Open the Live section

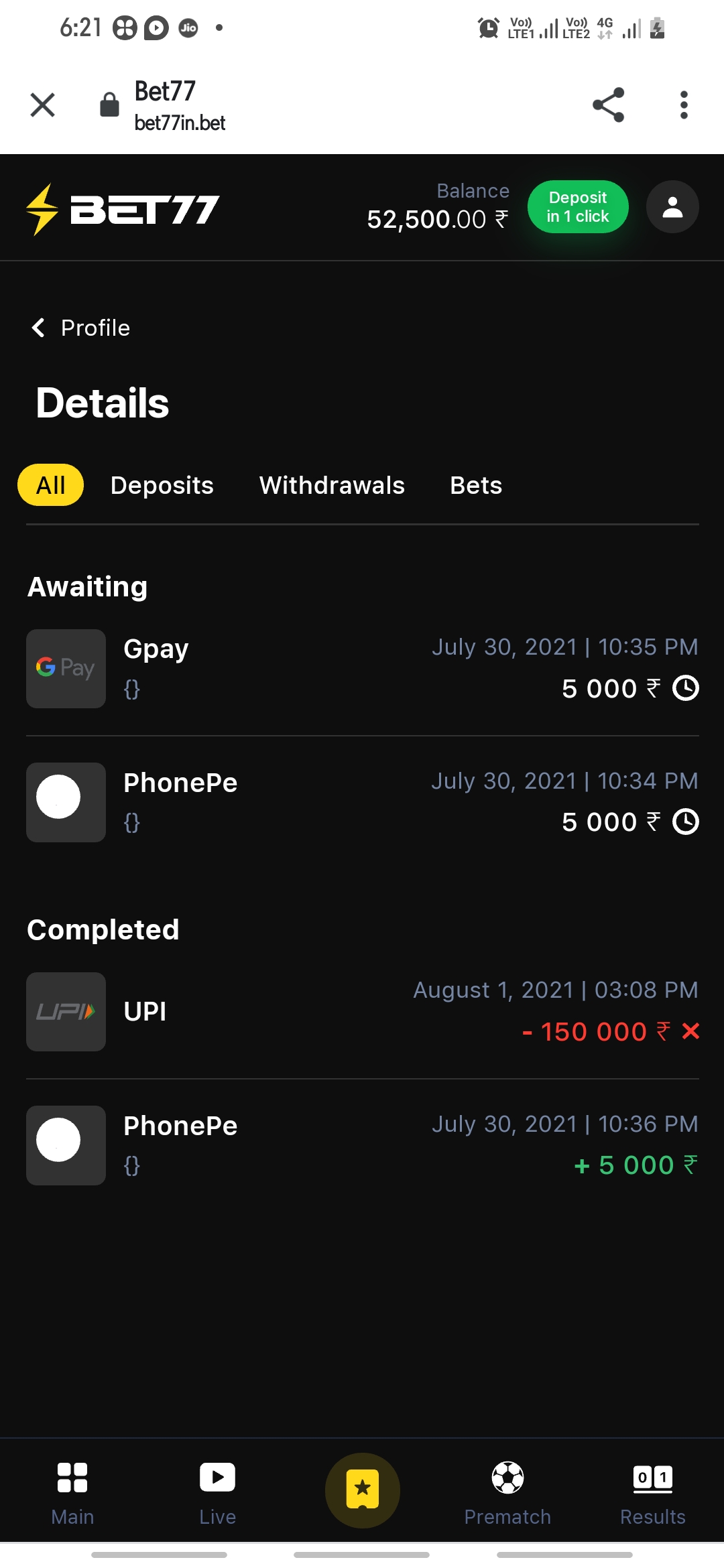point(217,1490)
